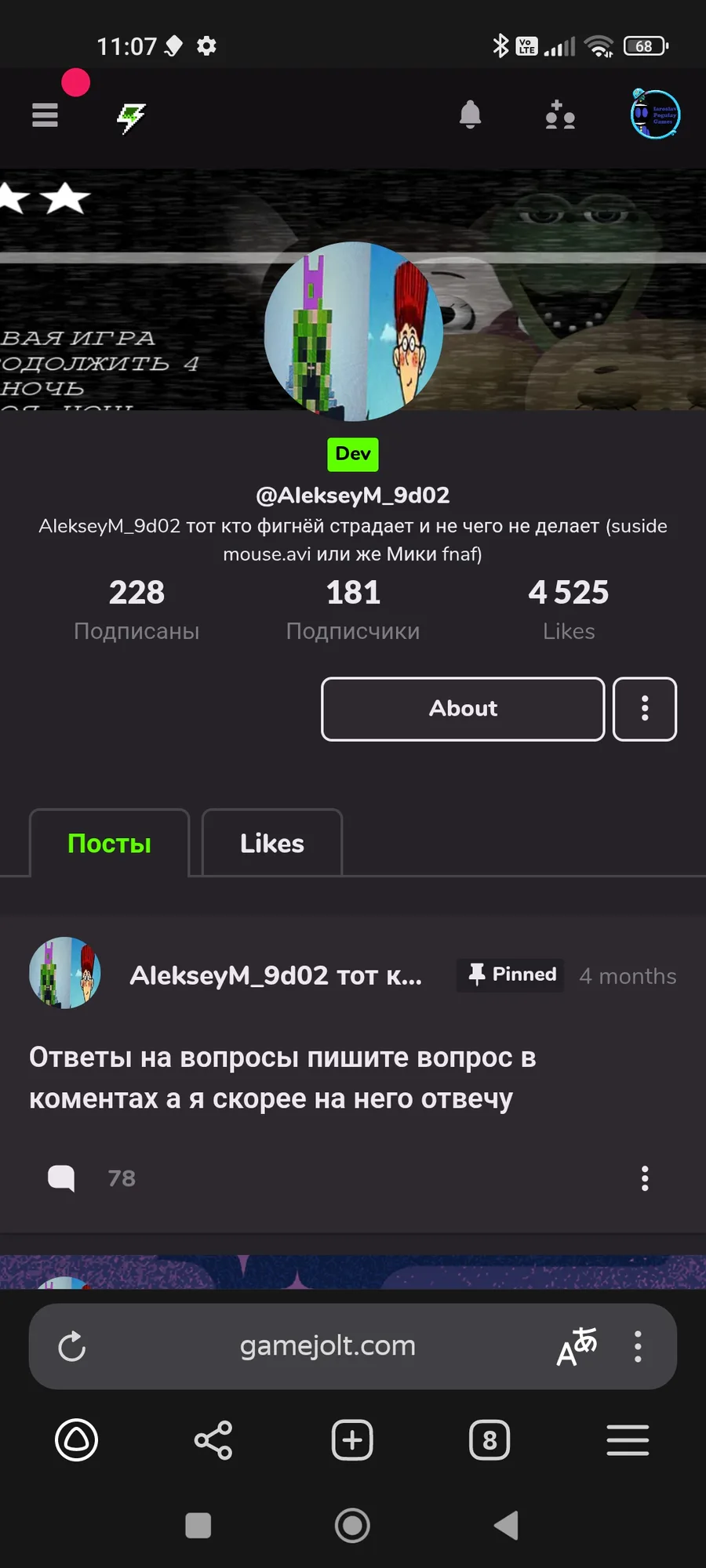Image resolution: width=706 pixels, height=1568 pixels.
Task: Open profile options next to About
Action: pos(645,709)
